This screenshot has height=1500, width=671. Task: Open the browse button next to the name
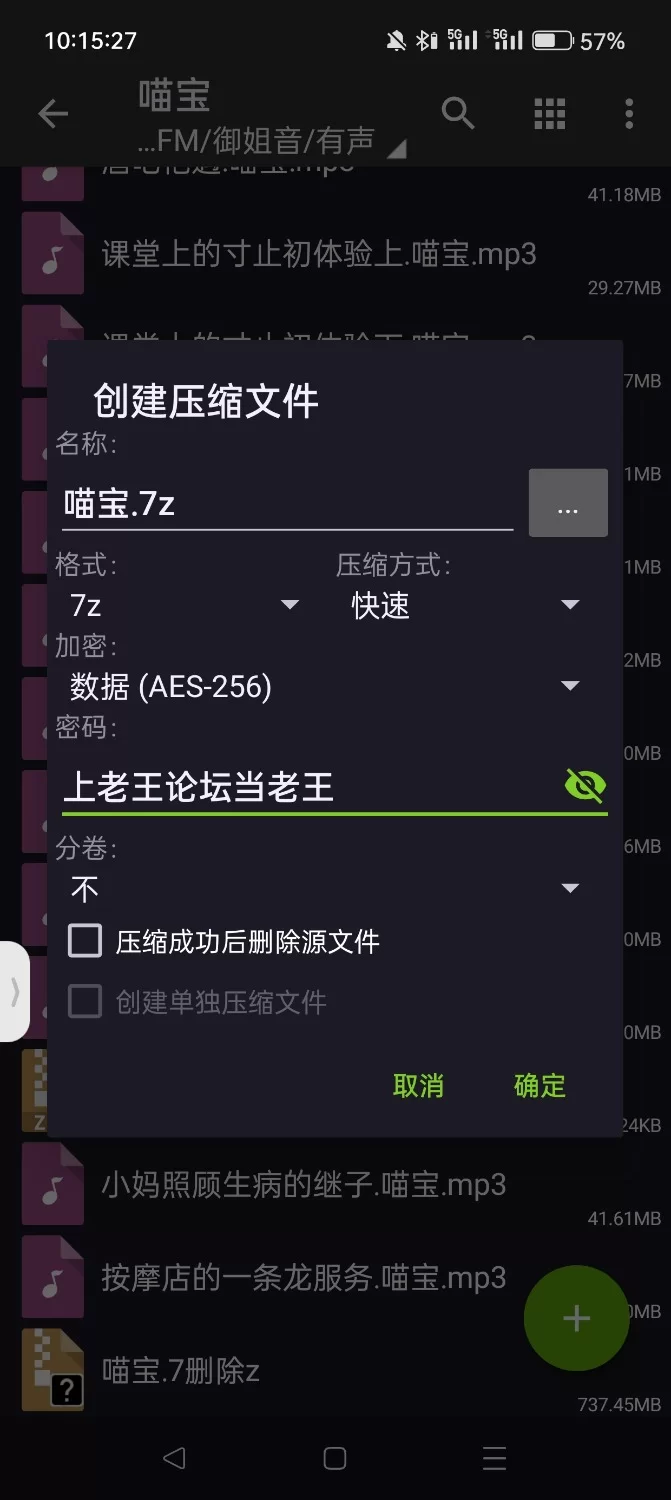(x=568, y=503)
